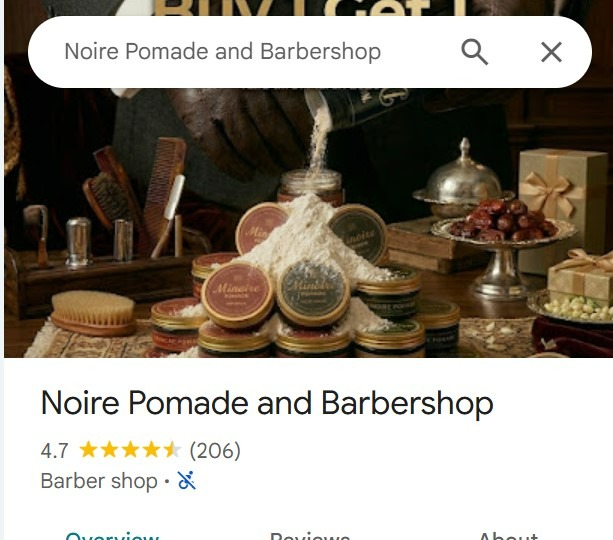Switch to the Reviews tab
Image resolution: width=613 pixels, height=540 pixels.
click(x=310, y=534)
